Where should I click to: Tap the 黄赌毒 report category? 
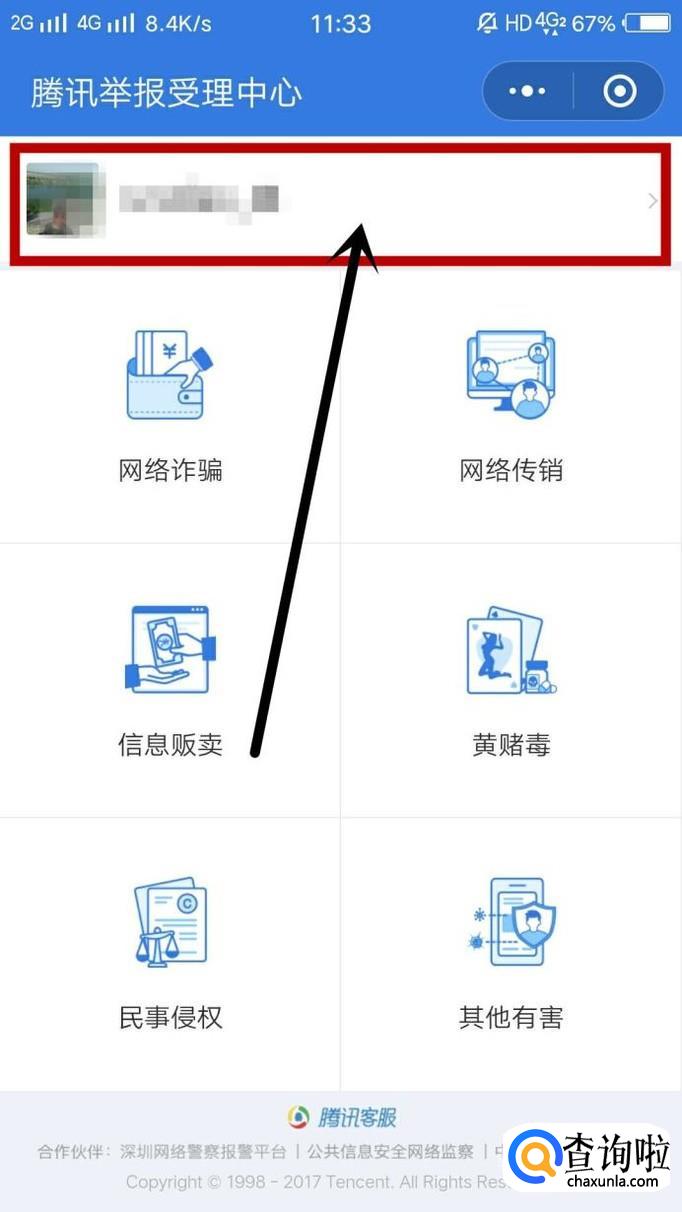pos(511,681)
